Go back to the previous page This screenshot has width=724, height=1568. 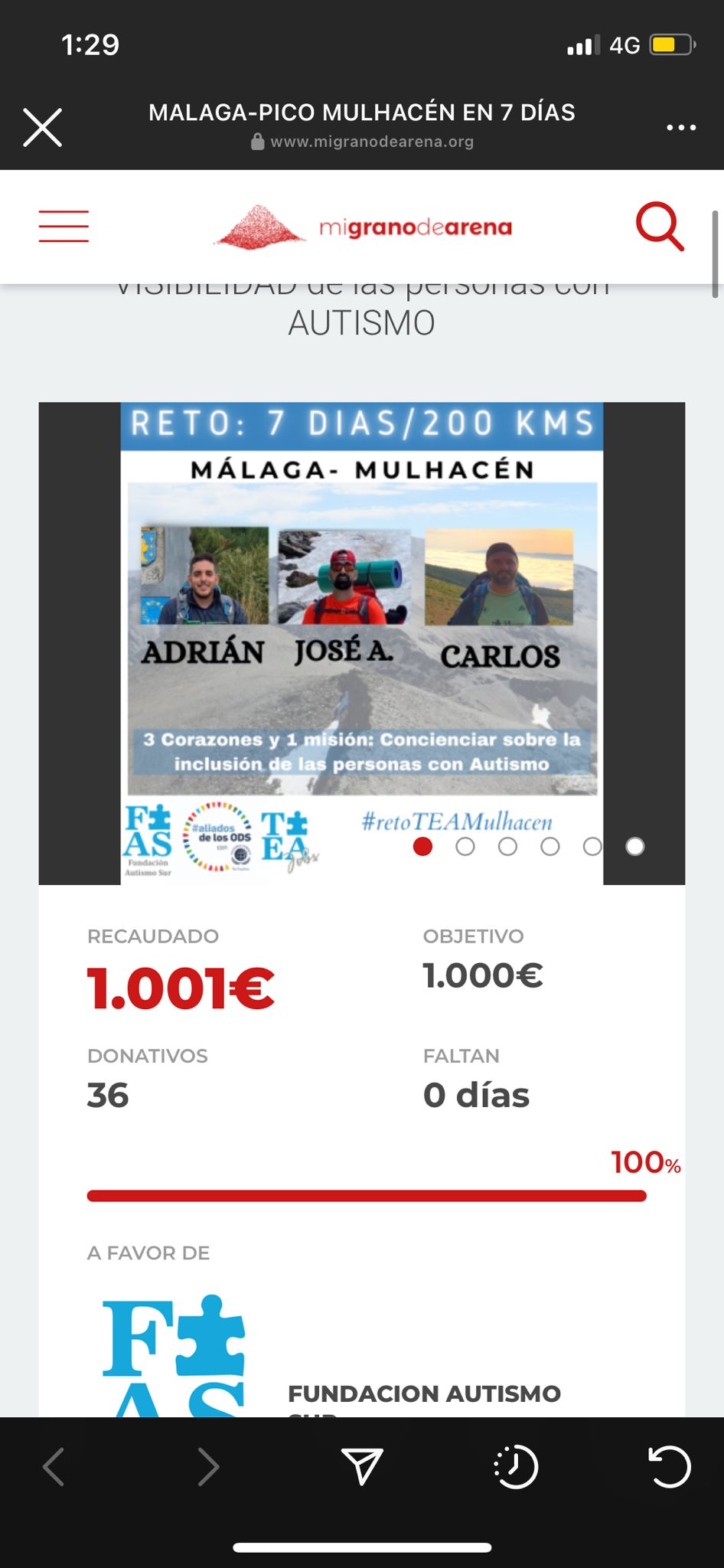coord(54,1467)
